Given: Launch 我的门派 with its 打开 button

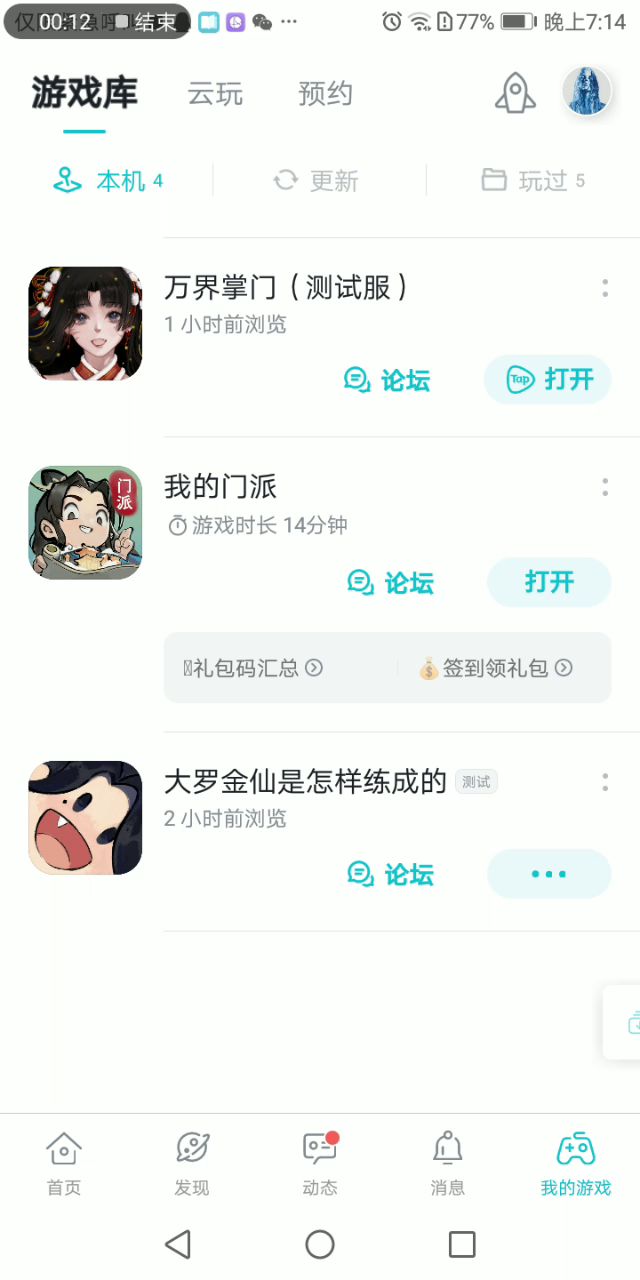Looking at the screenshot, I should coord(548,583).
